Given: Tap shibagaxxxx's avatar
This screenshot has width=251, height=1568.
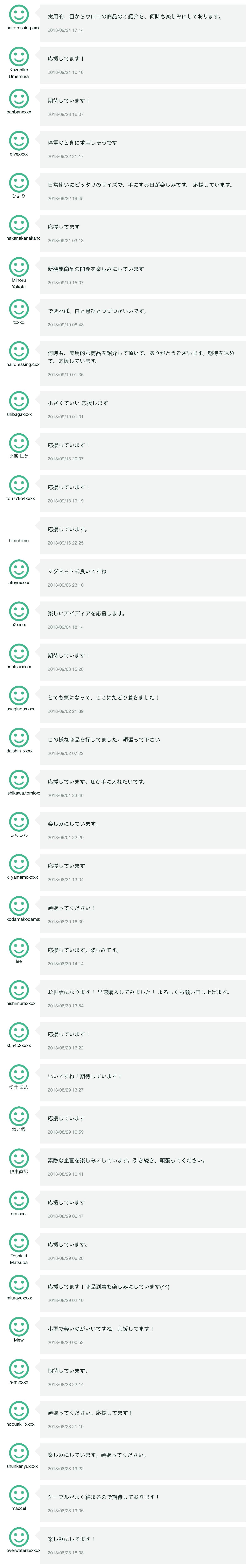Looking at the screenshot, I should [19, 401].
